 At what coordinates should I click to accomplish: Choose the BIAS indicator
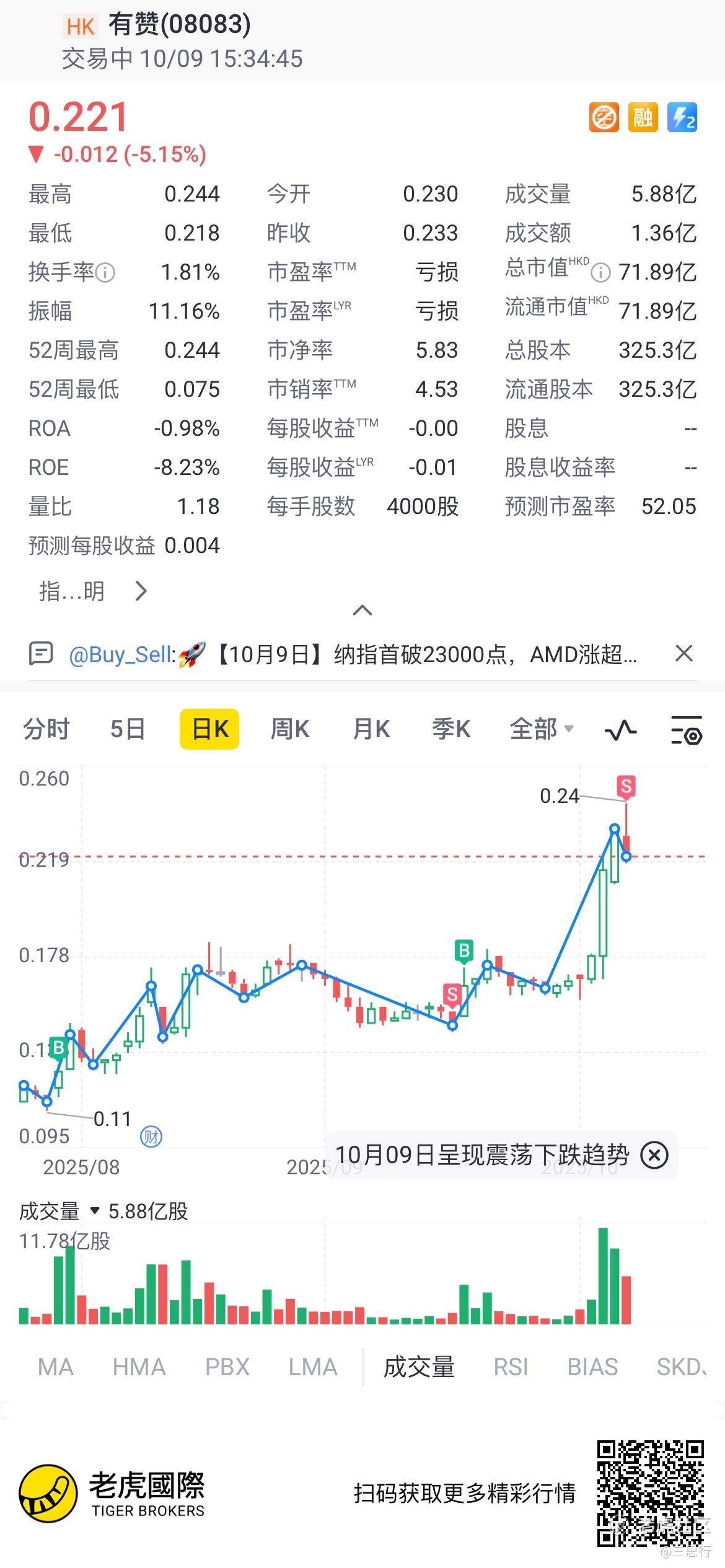click(592, 1367)
